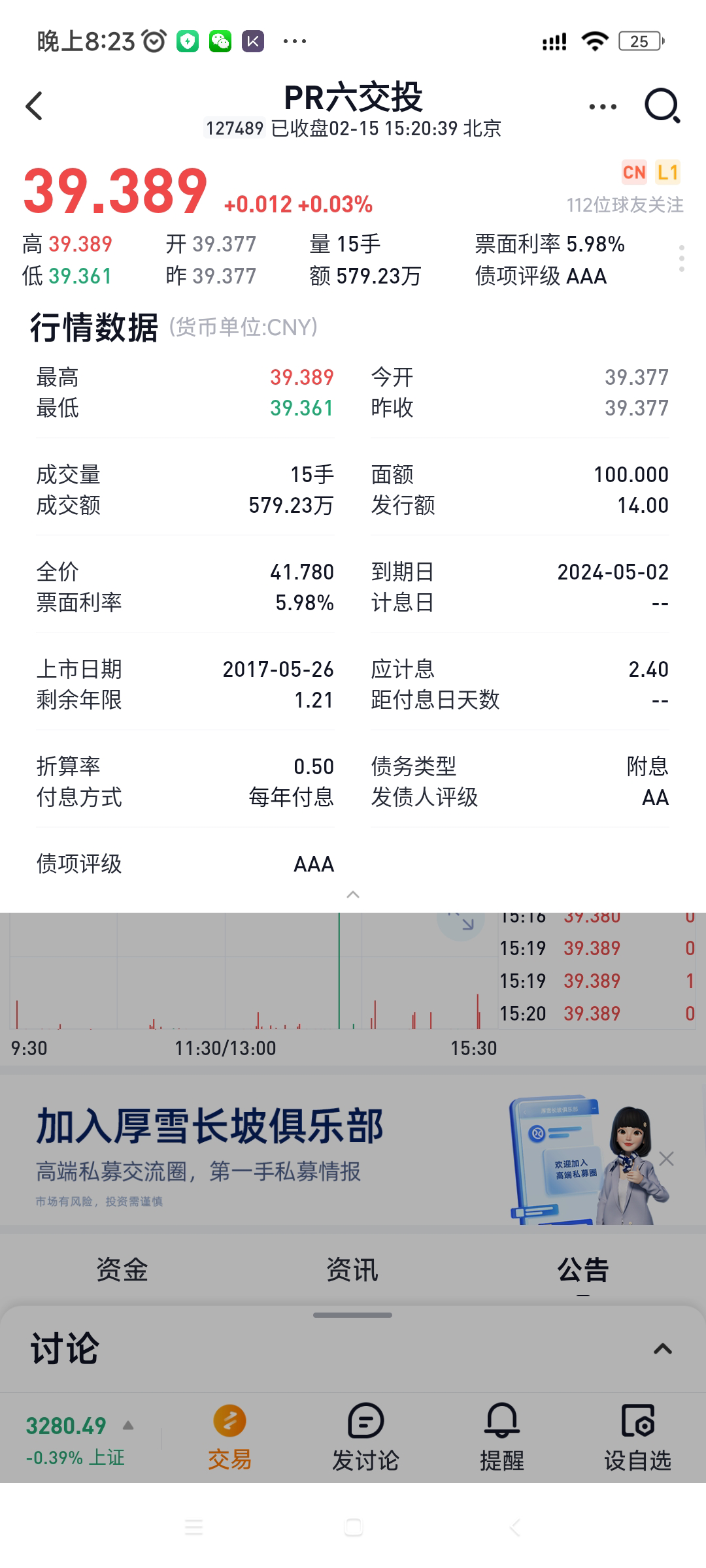Set a price alert via 提醒

[501, 1437]
